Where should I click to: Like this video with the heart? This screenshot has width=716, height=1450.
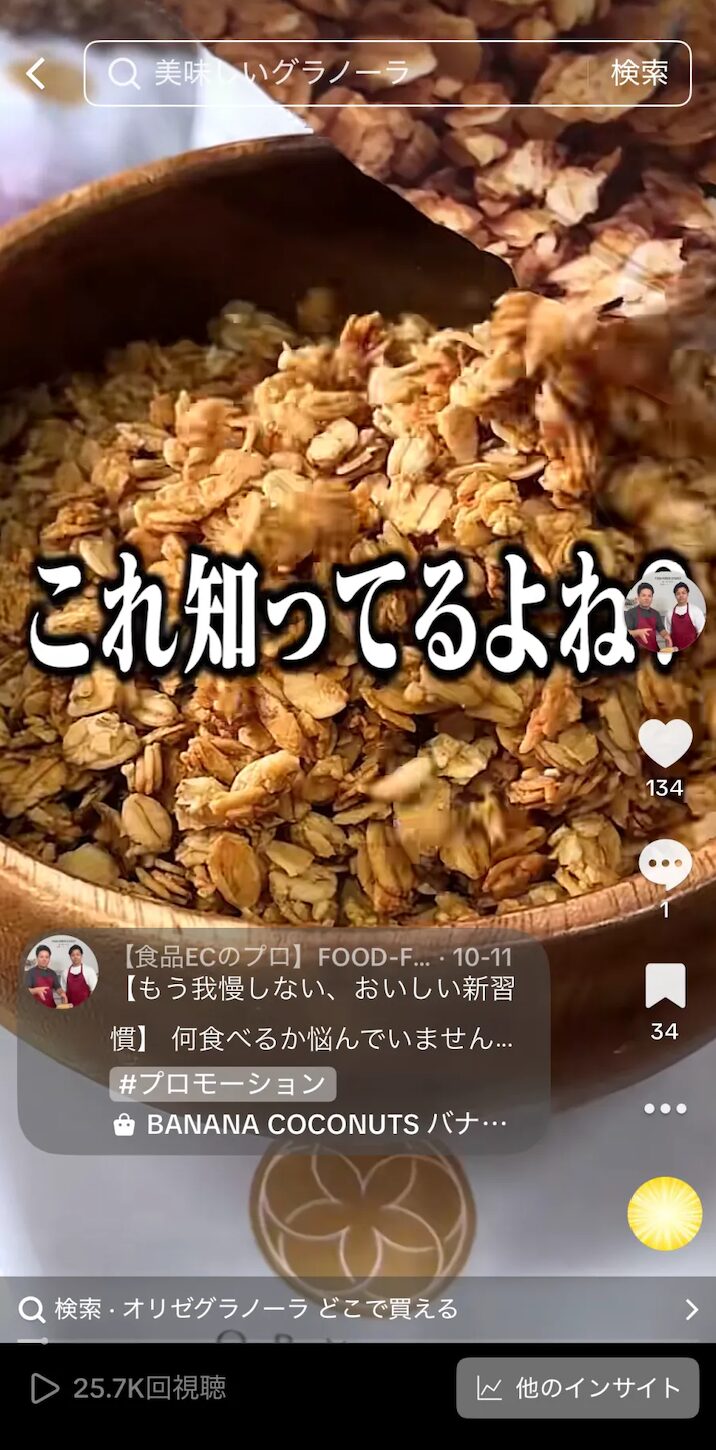coord(665,744)
